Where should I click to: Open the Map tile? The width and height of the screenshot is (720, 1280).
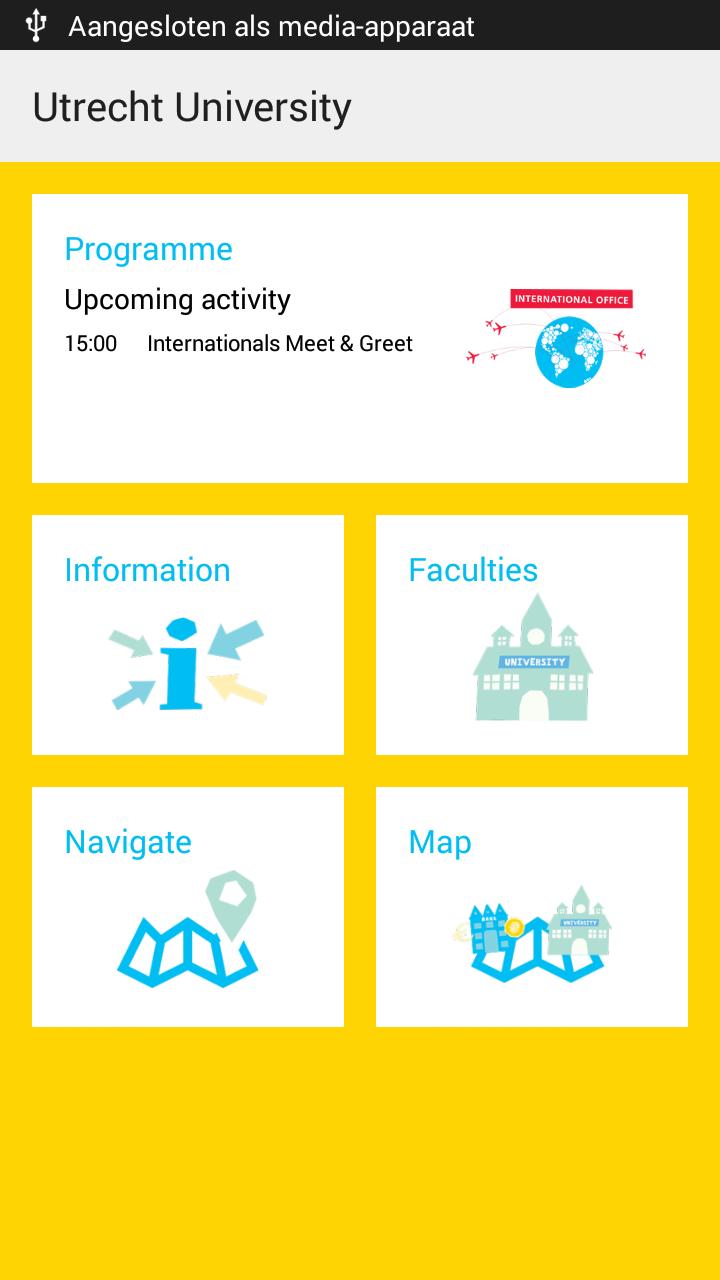[532, 907]
